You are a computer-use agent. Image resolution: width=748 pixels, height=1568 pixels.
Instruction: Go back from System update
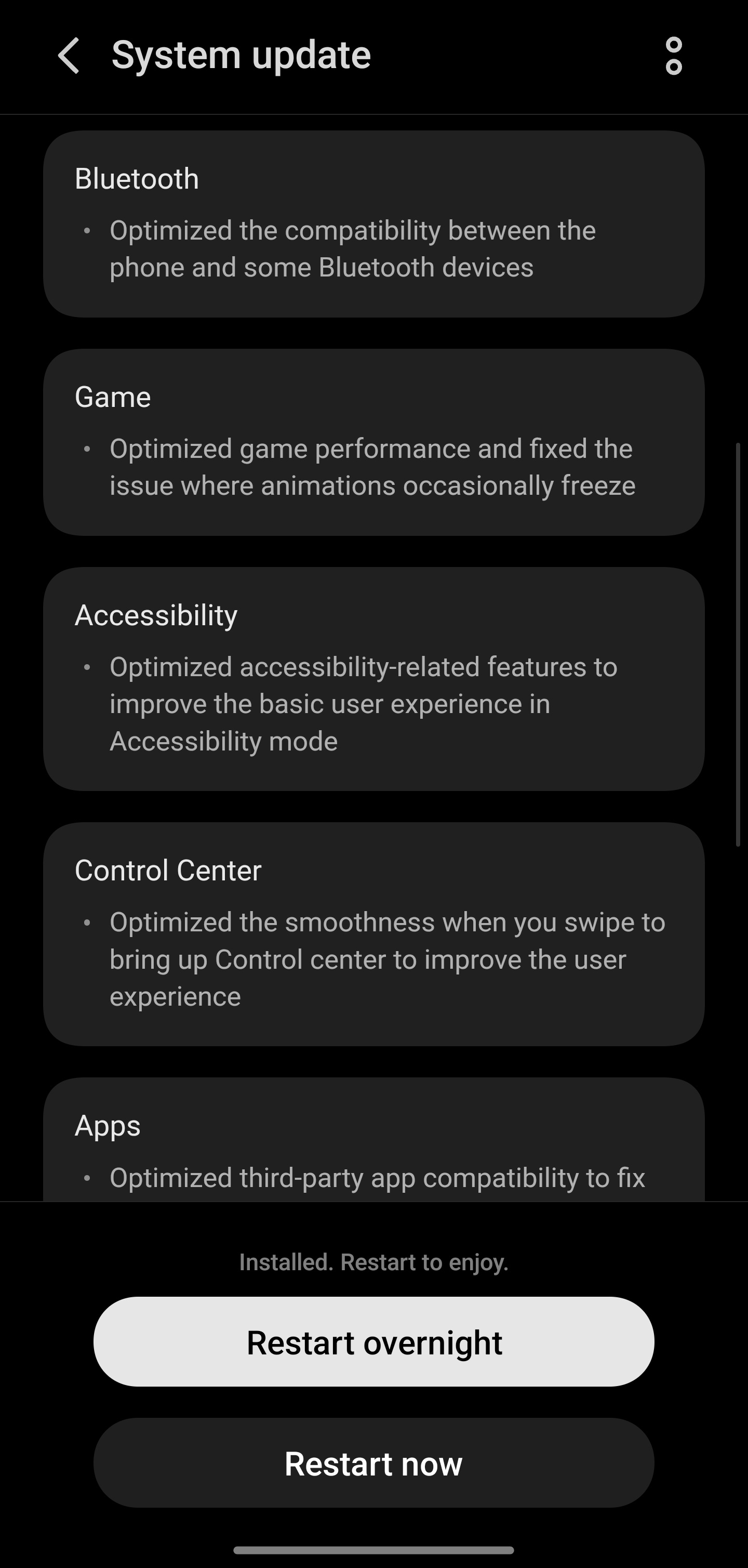[x=69, y=56]
